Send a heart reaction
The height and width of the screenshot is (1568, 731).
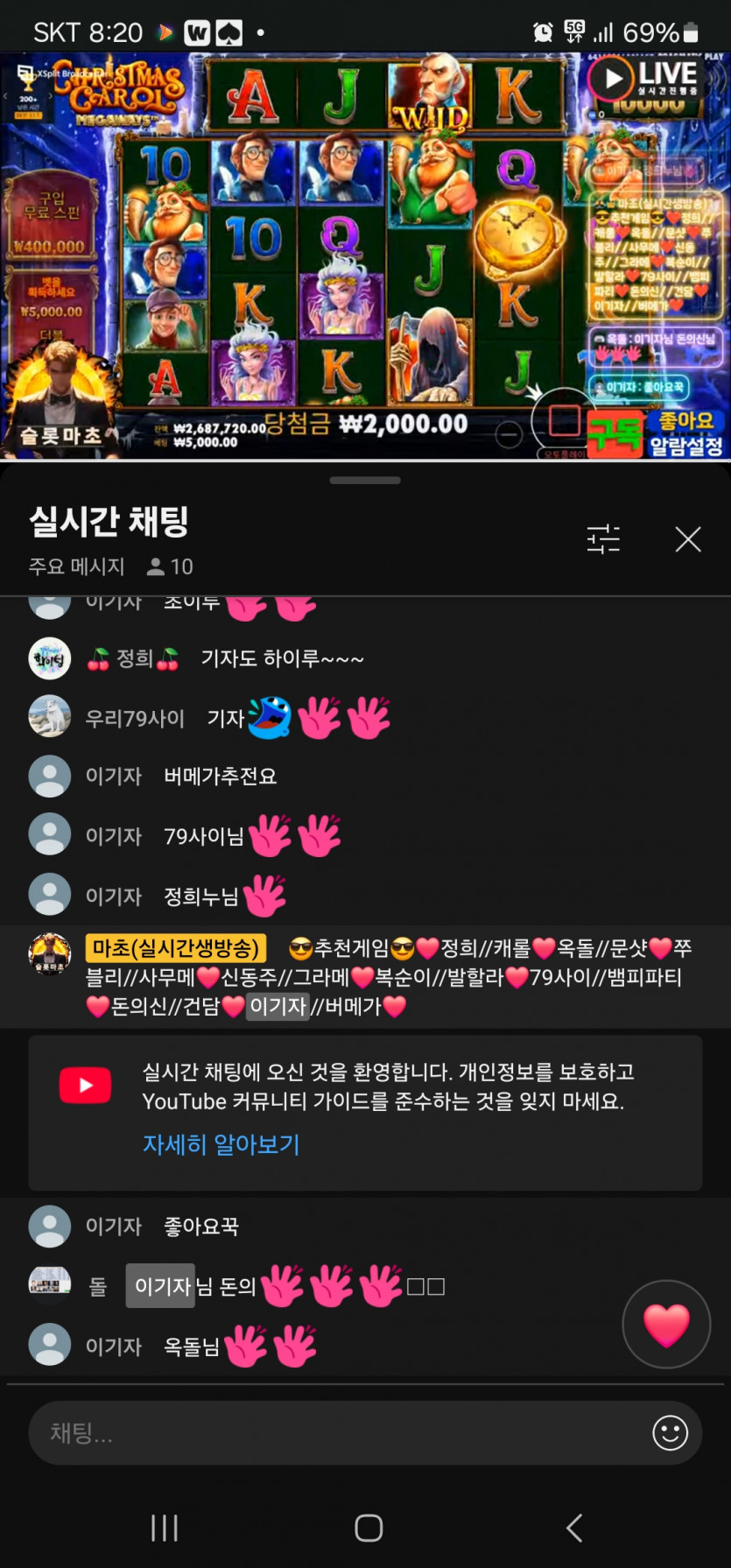[666, 1325]
